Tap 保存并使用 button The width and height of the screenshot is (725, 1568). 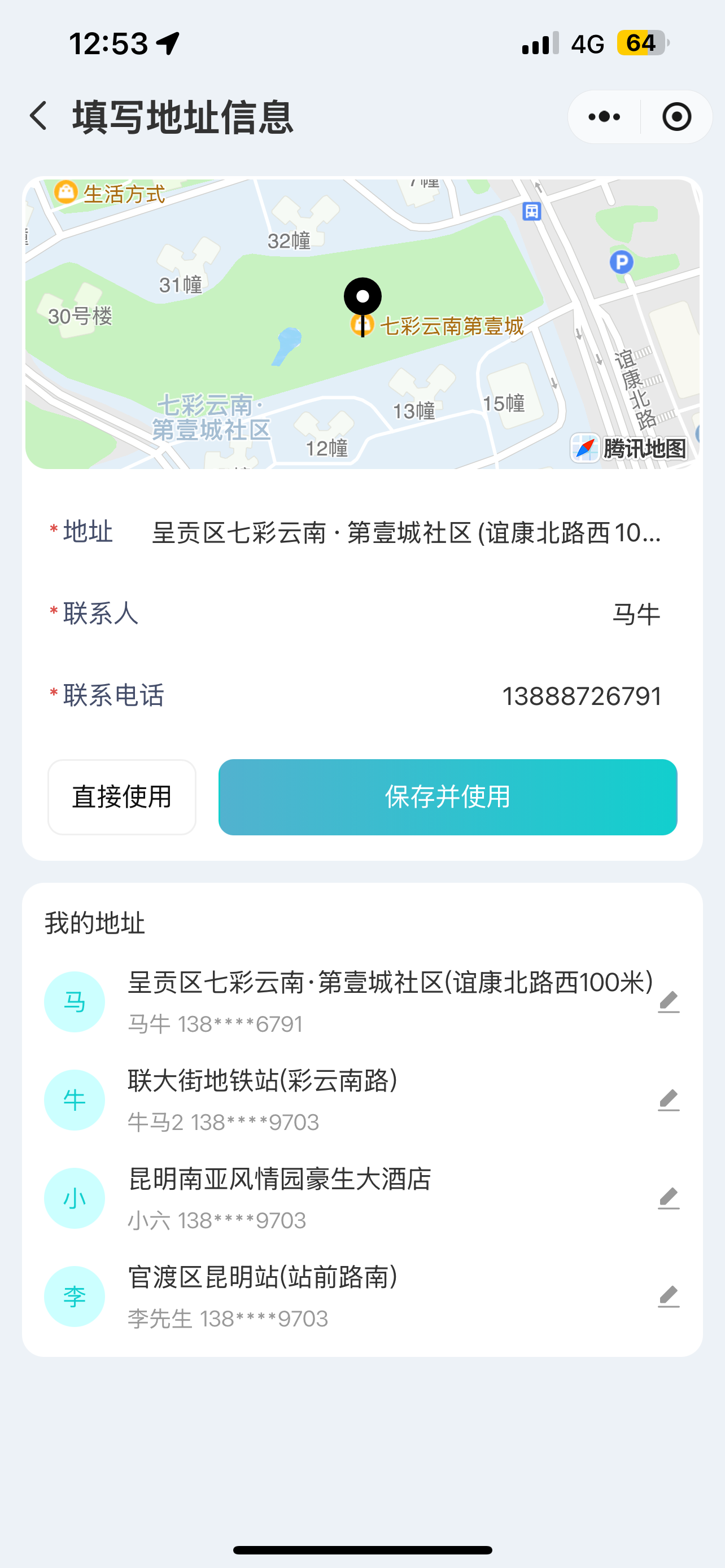pos(447,797)
